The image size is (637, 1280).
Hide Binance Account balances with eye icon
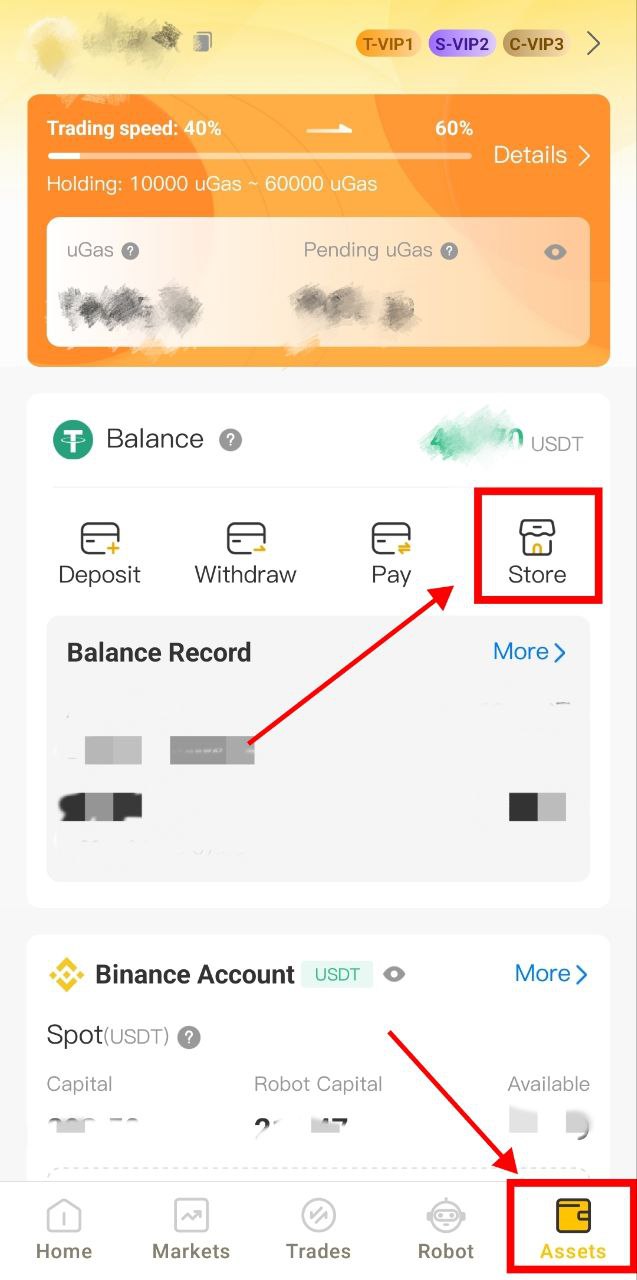pos(394,974)
